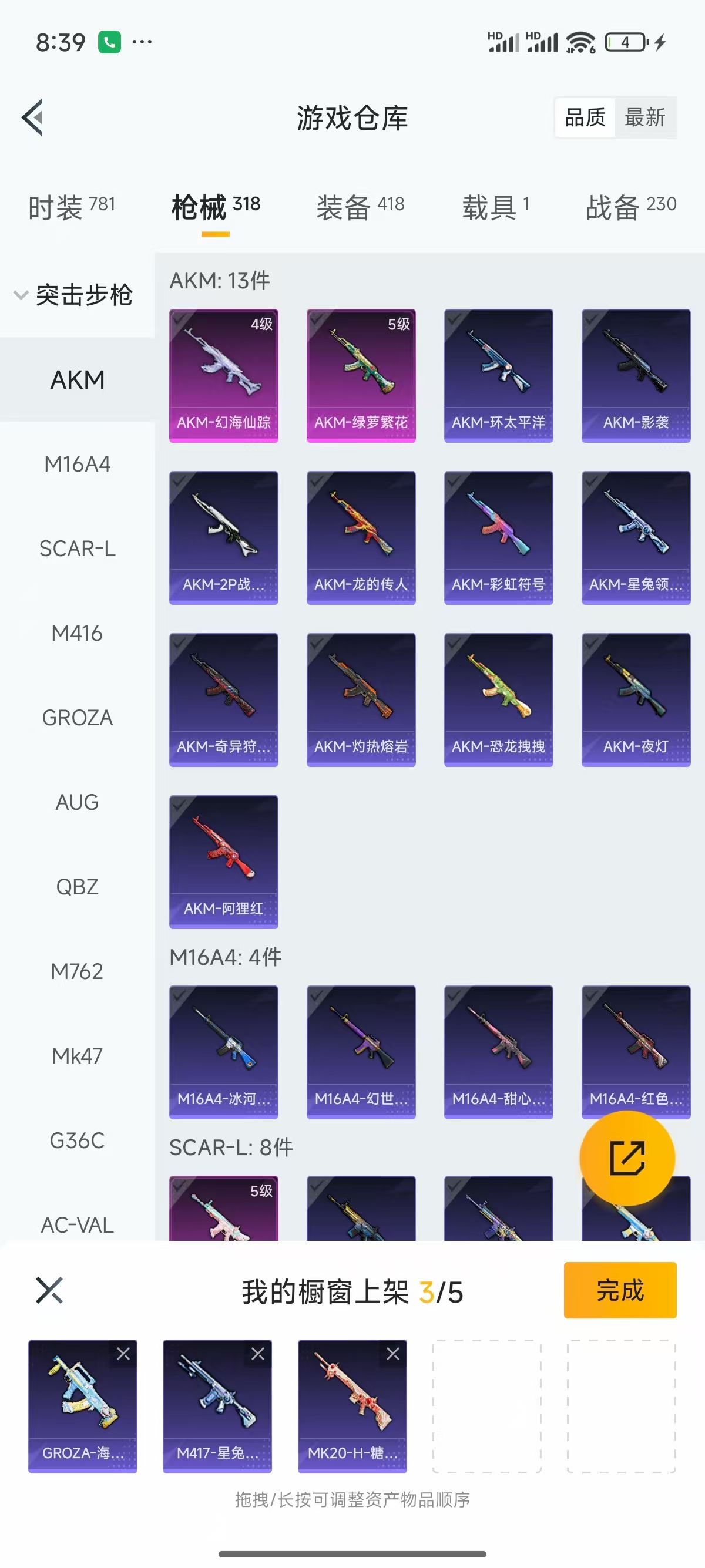
Task: Go back using the top-left arrow
Action: click(33, 117)
